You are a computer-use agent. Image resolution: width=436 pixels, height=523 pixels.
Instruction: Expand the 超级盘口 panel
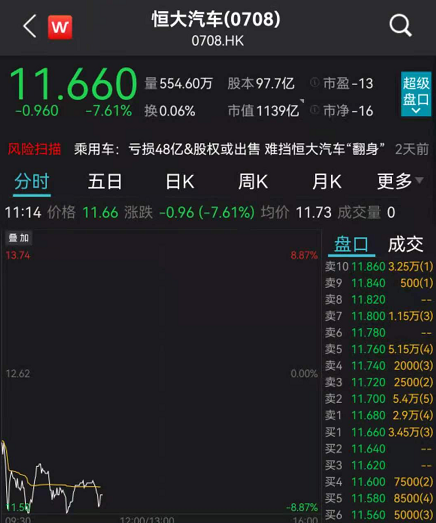[x=416, y=94]
